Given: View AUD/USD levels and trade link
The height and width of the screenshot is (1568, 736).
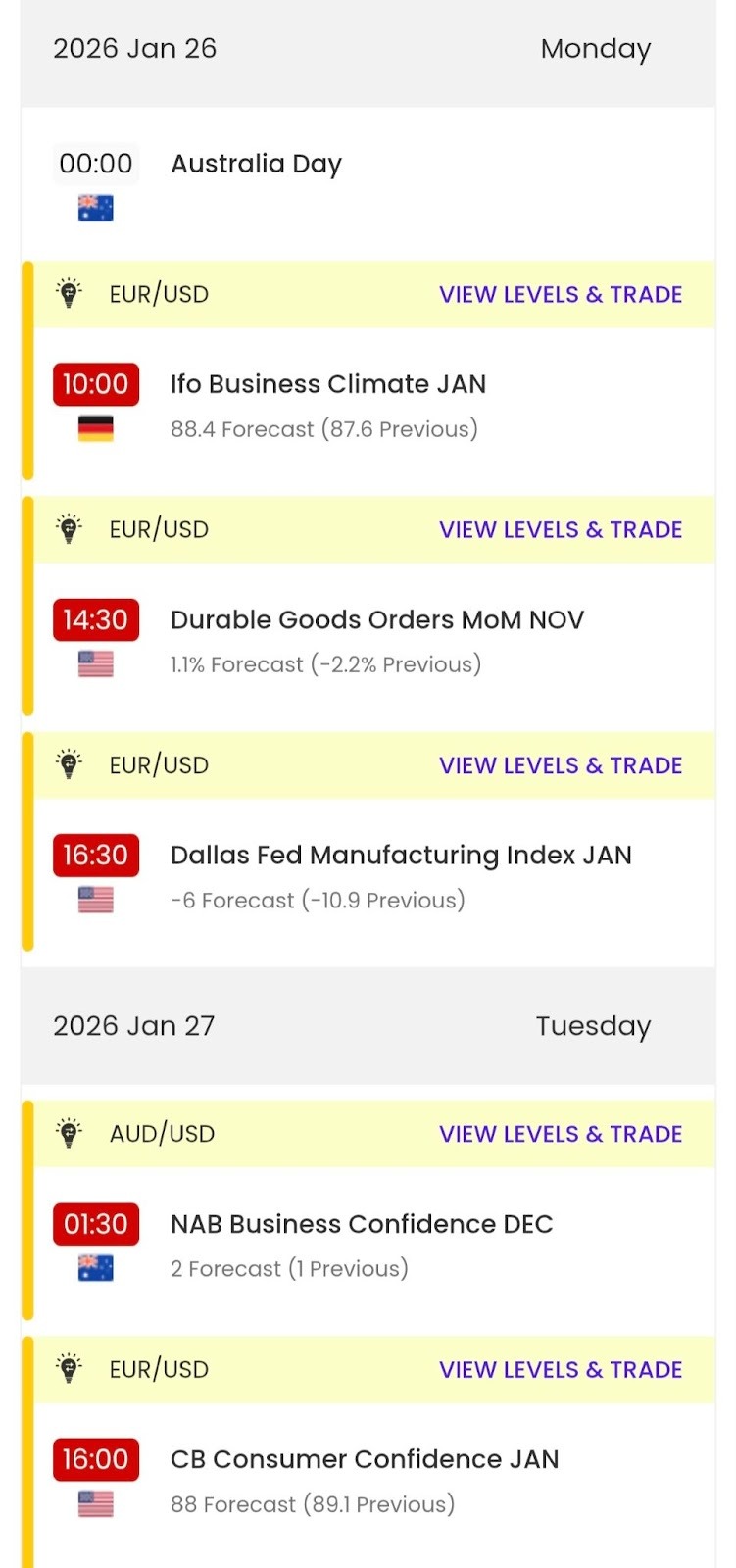Looking at the screenshot, I should [560, 1134].
